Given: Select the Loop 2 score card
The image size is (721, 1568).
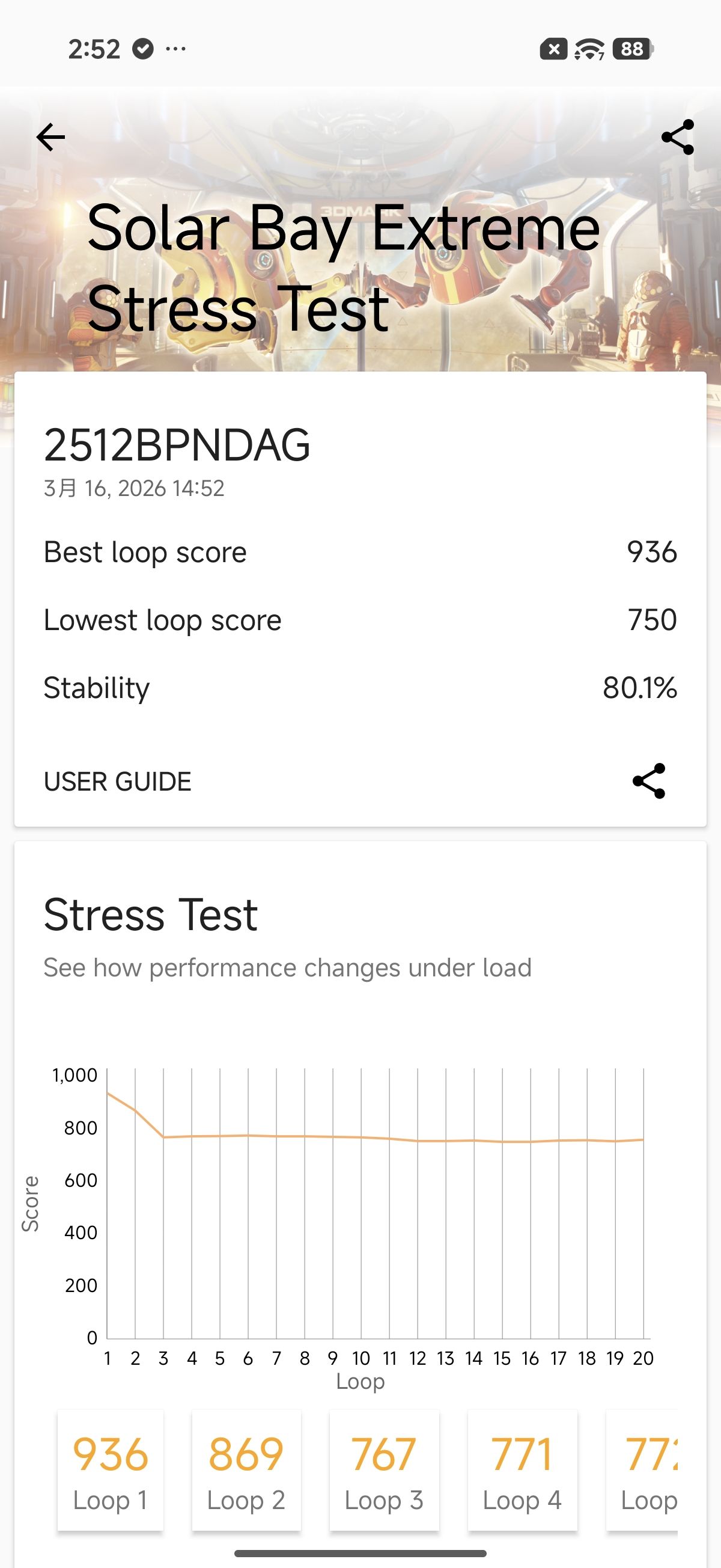Looking at the screenshot, I should tap(246, 1469).
